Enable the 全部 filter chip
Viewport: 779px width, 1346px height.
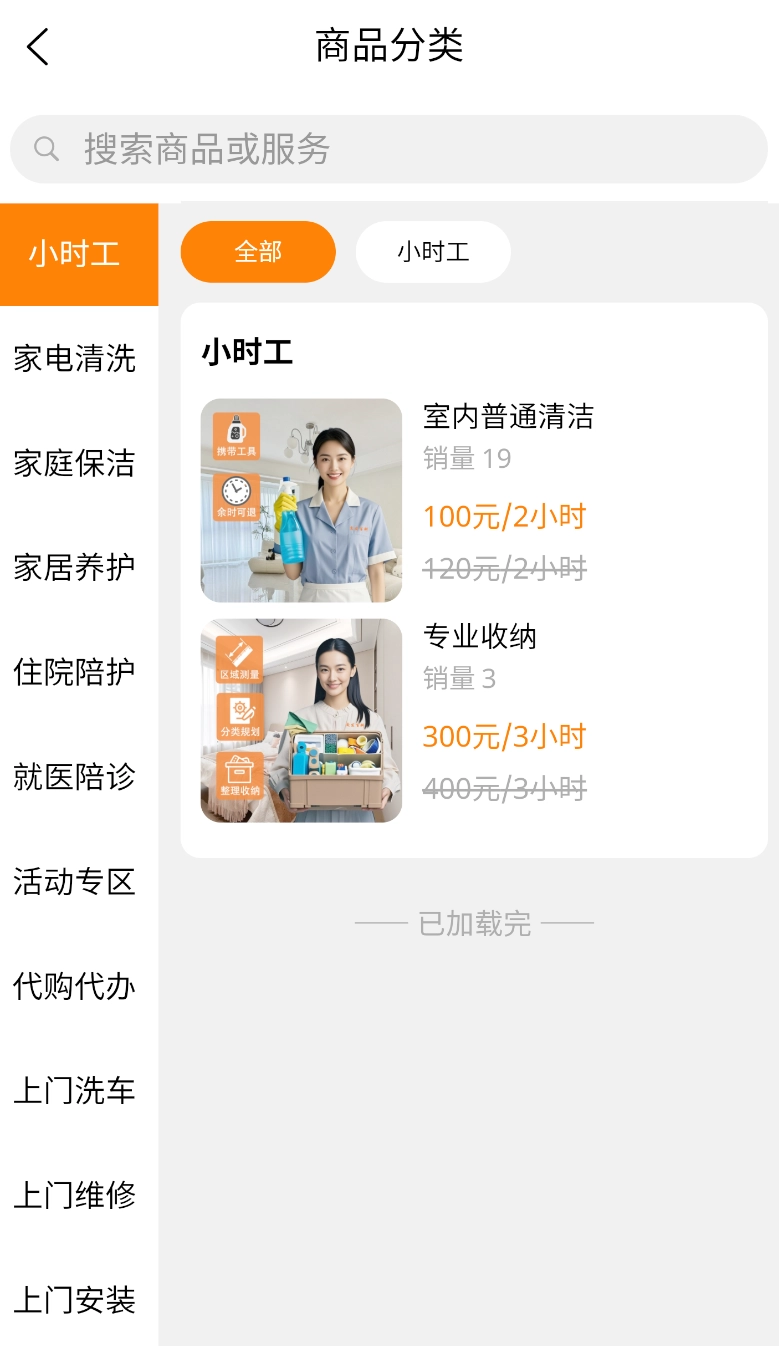pyautogui.click(x=258, y=252)
